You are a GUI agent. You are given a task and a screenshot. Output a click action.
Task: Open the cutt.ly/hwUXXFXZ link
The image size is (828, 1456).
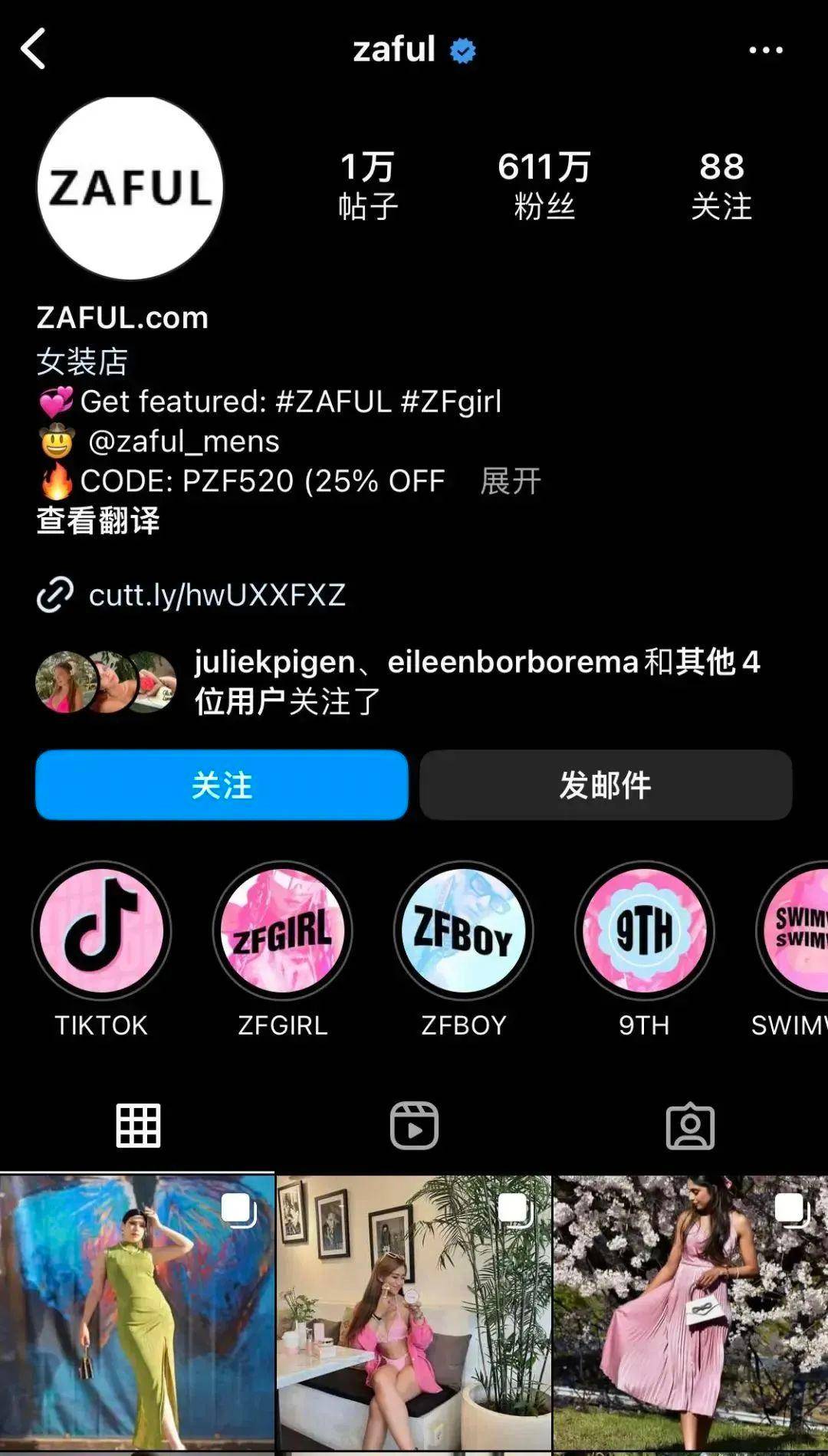(x=216, y=595)
